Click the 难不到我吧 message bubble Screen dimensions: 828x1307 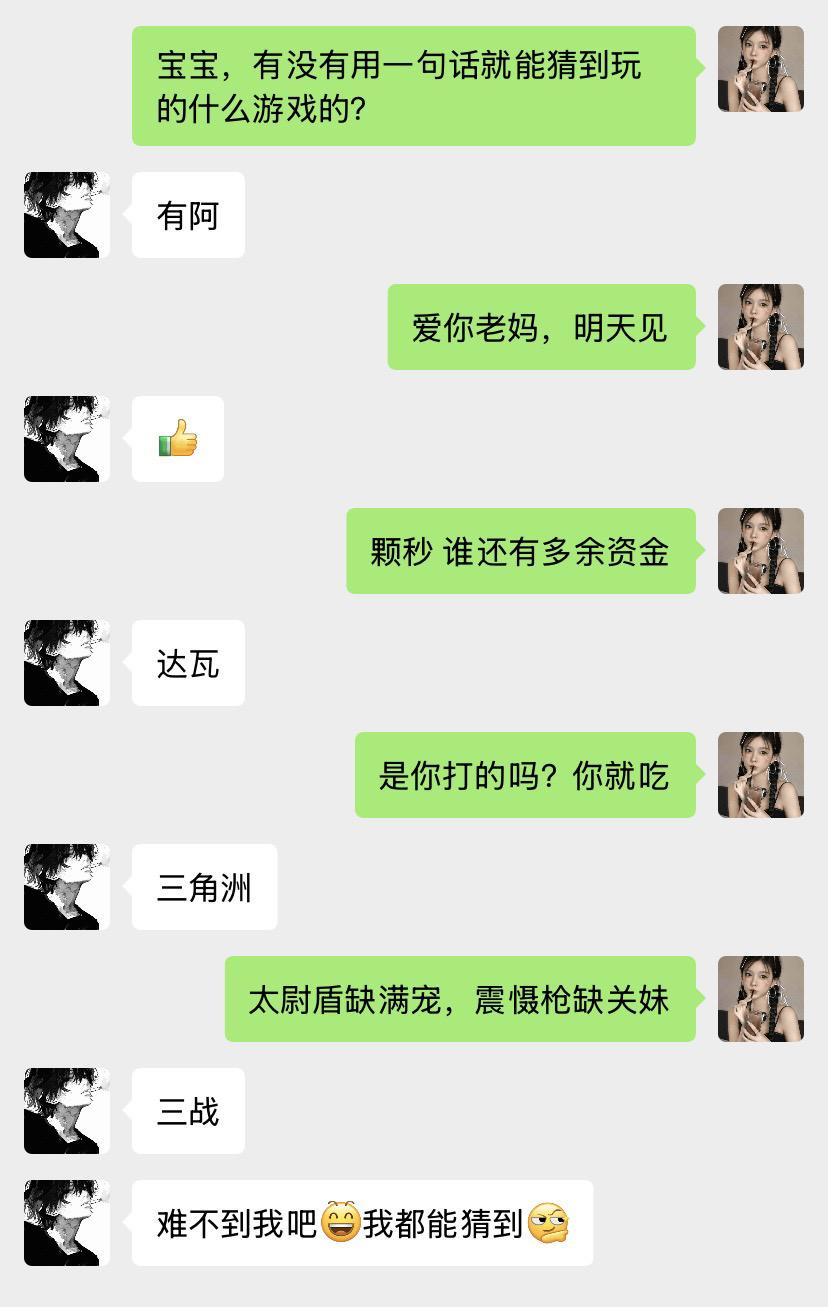tap(362, 1222)
